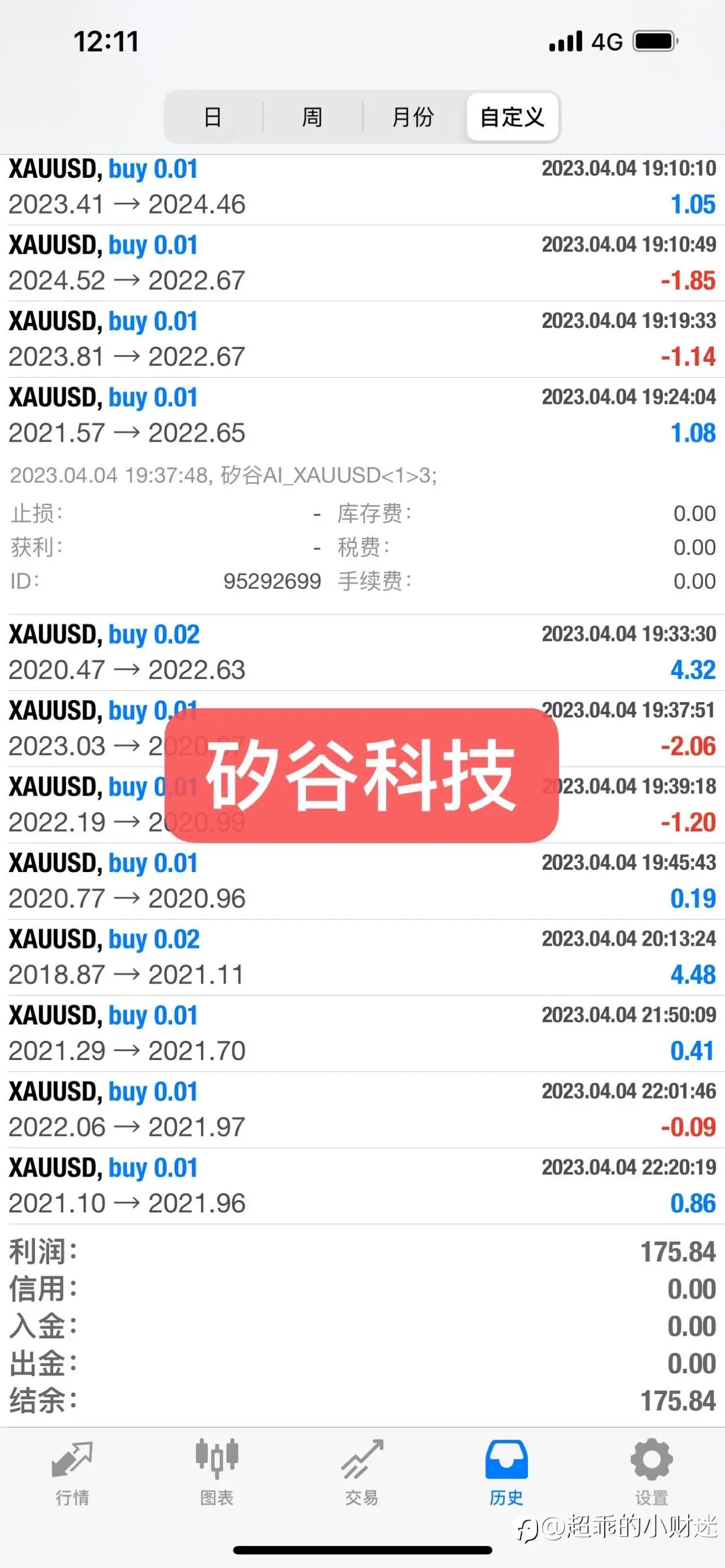Screen dimensions: 725x1568
Task: Choose the 月份 month filter
Action: pos(413,117)
